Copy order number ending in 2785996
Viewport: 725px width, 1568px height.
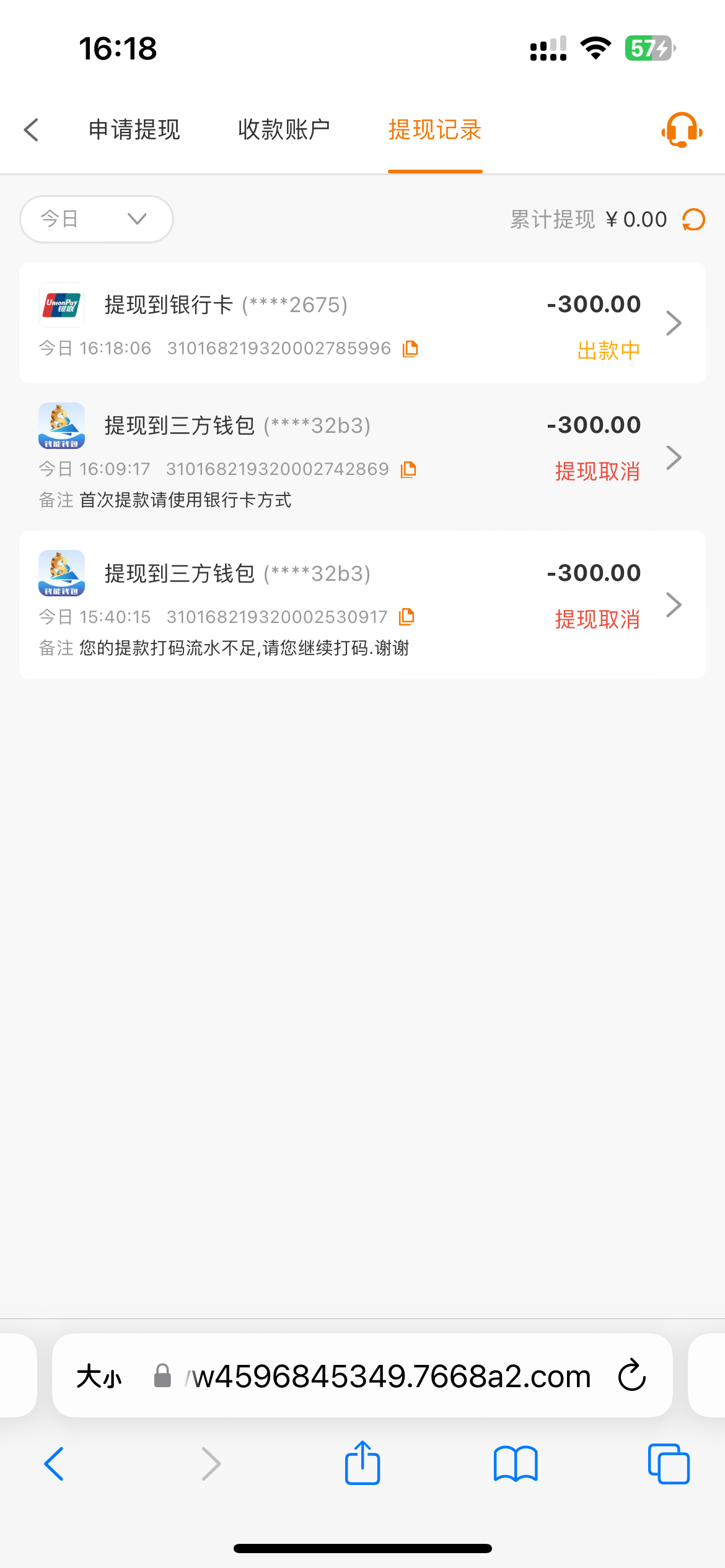(x=410, y=349)
